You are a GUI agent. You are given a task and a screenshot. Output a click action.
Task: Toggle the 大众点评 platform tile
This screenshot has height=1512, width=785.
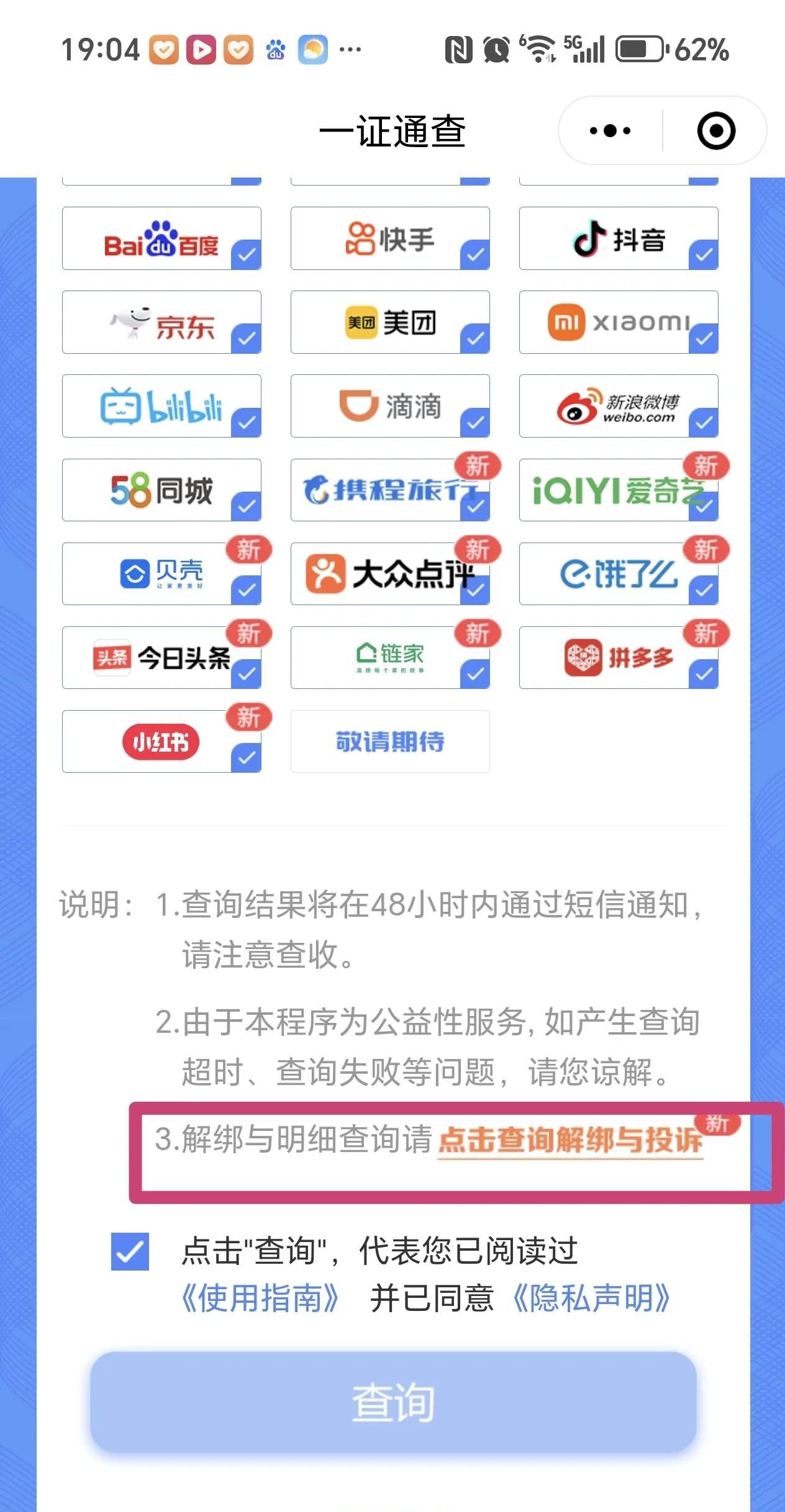tap(390, 574)
